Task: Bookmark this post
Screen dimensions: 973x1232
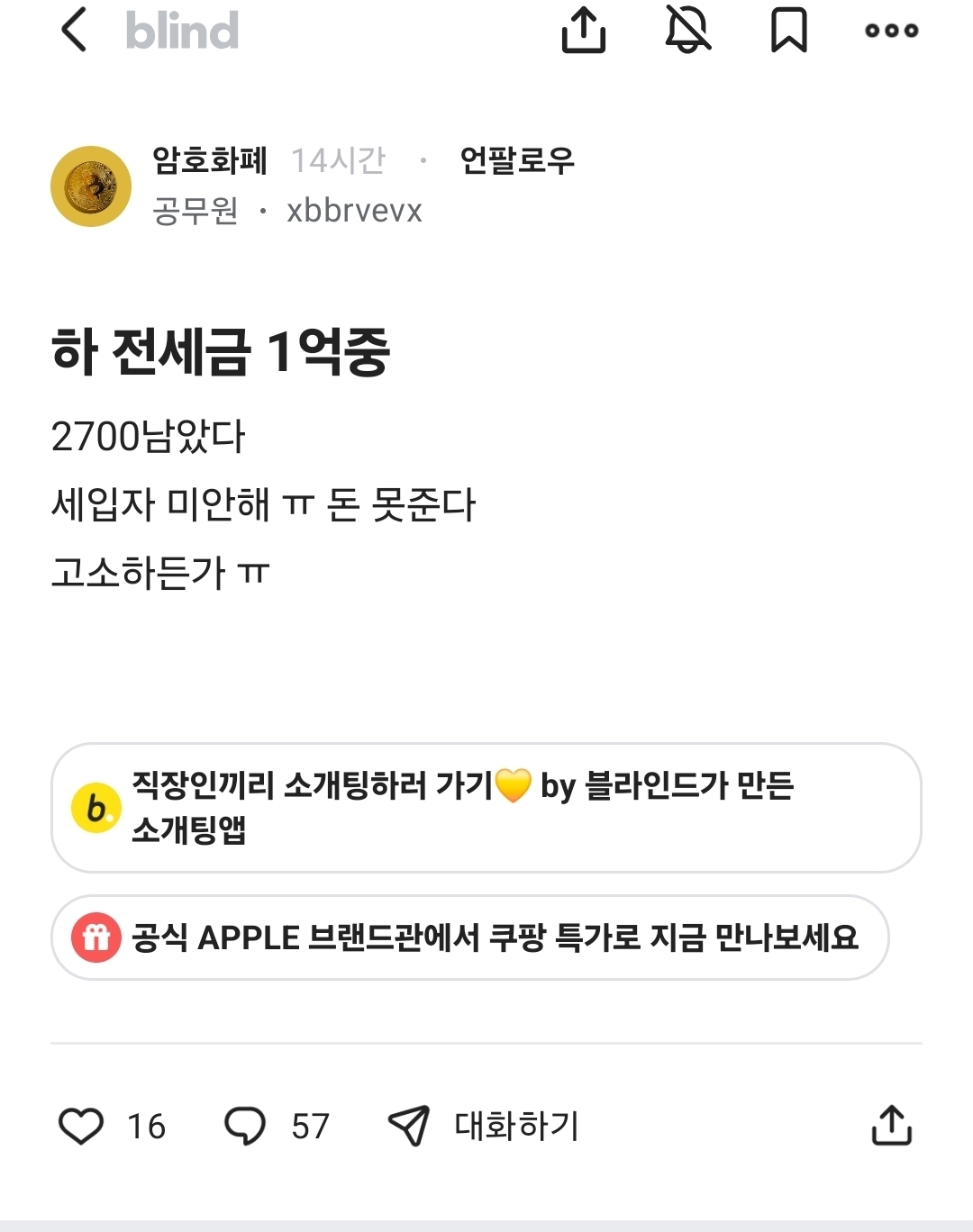Action: (x=788, y=31)
